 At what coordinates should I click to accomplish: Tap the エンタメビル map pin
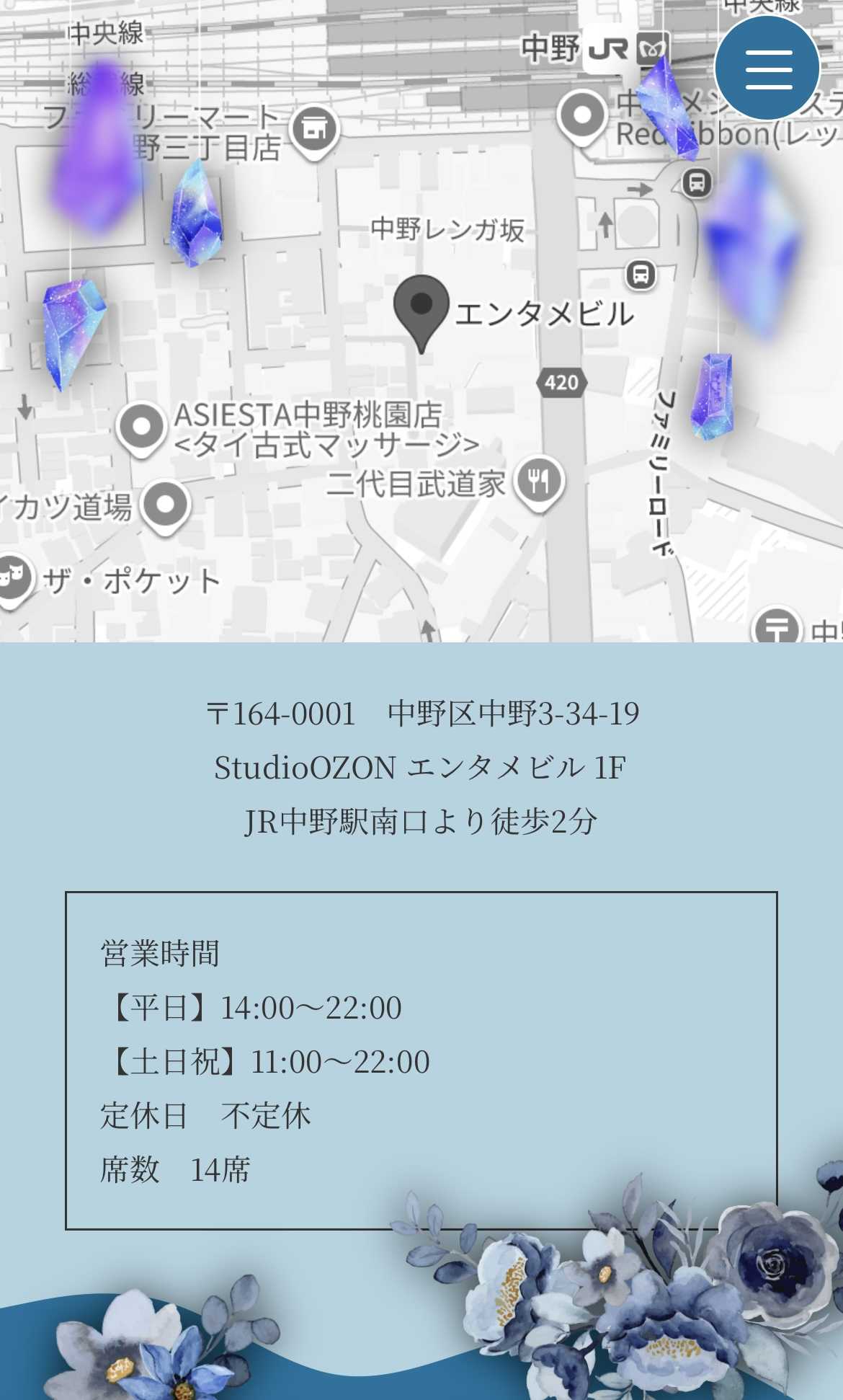pos(422,307)
